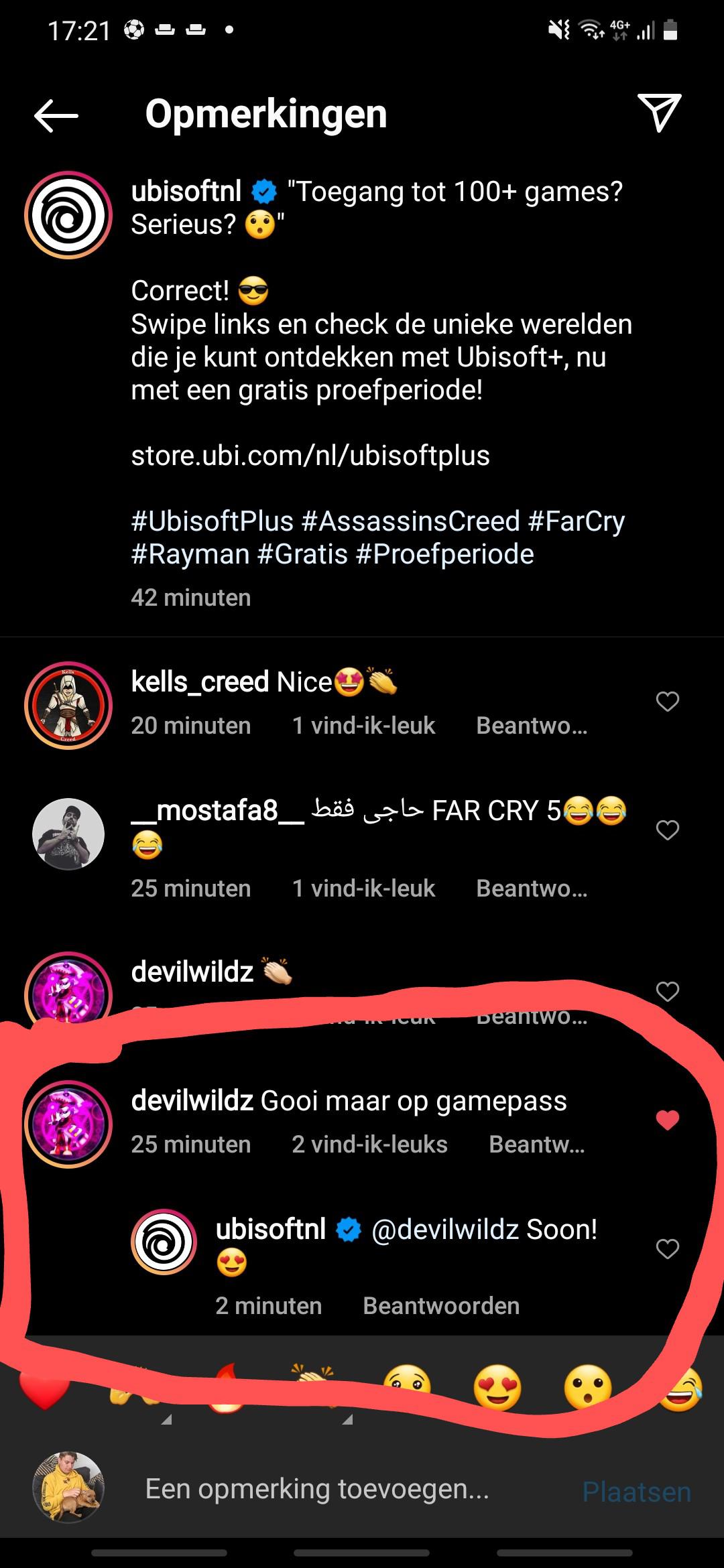Reply to the kells_creed comment
724x1568 pixels.
pyautogui.click(x=531, y=726)
